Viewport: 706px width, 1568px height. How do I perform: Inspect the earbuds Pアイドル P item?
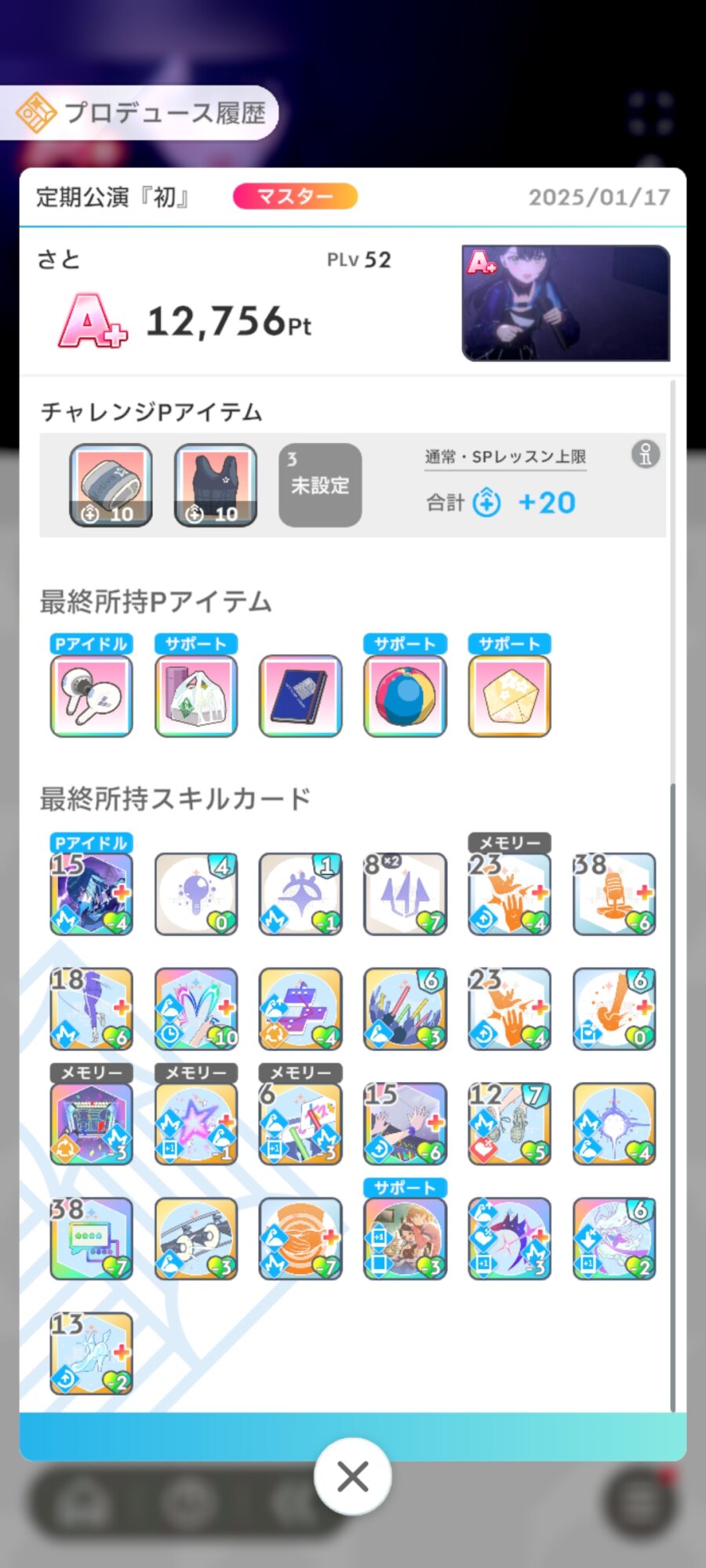click(91, 696)
